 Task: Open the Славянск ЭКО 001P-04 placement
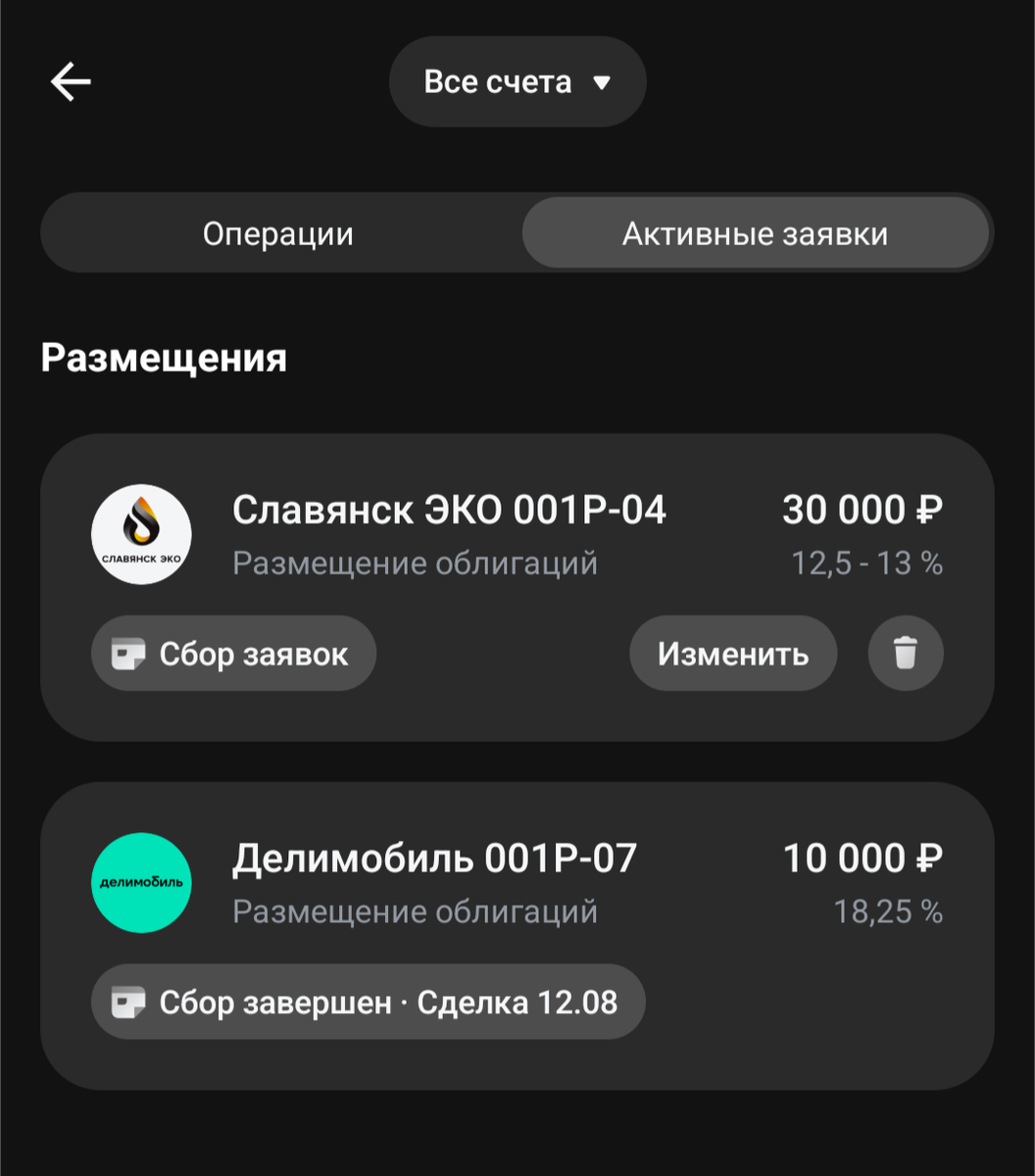point(450,511)
